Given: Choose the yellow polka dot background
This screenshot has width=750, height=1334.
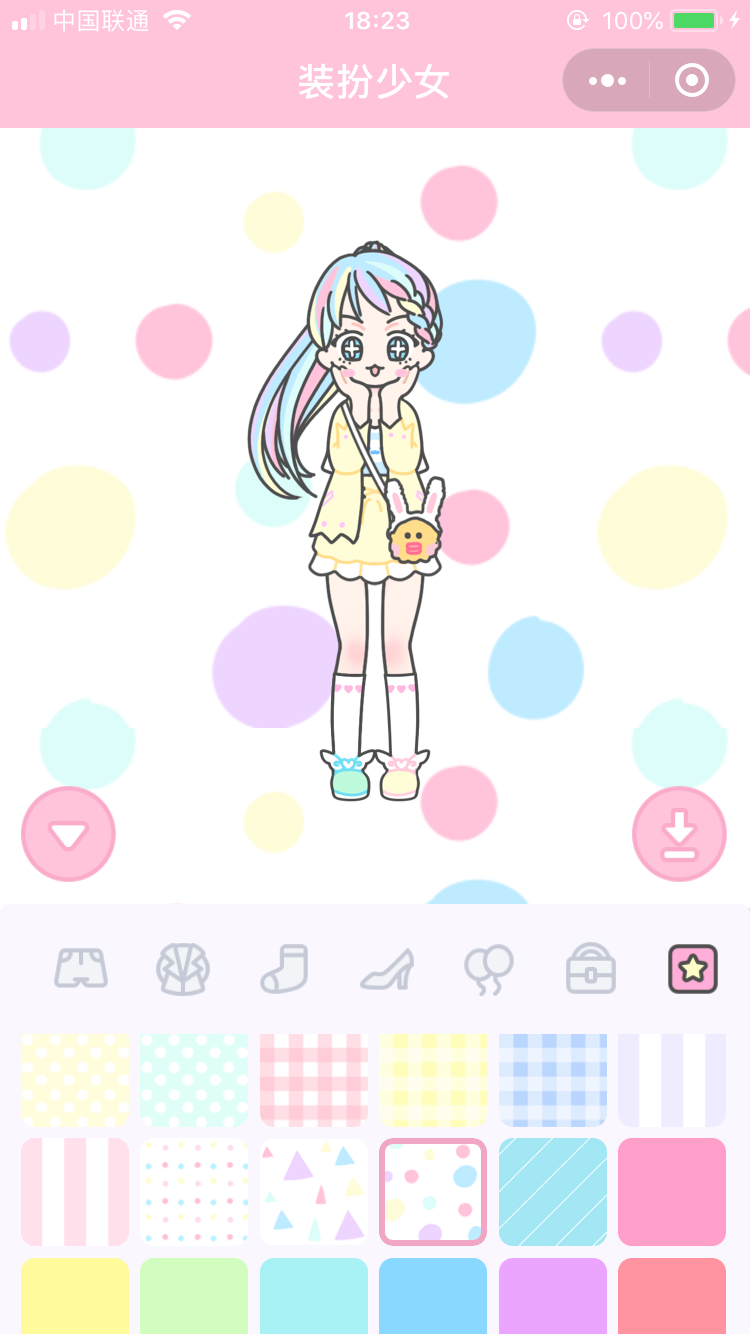Looking at the screenshot, I should tap(75, 1080).
